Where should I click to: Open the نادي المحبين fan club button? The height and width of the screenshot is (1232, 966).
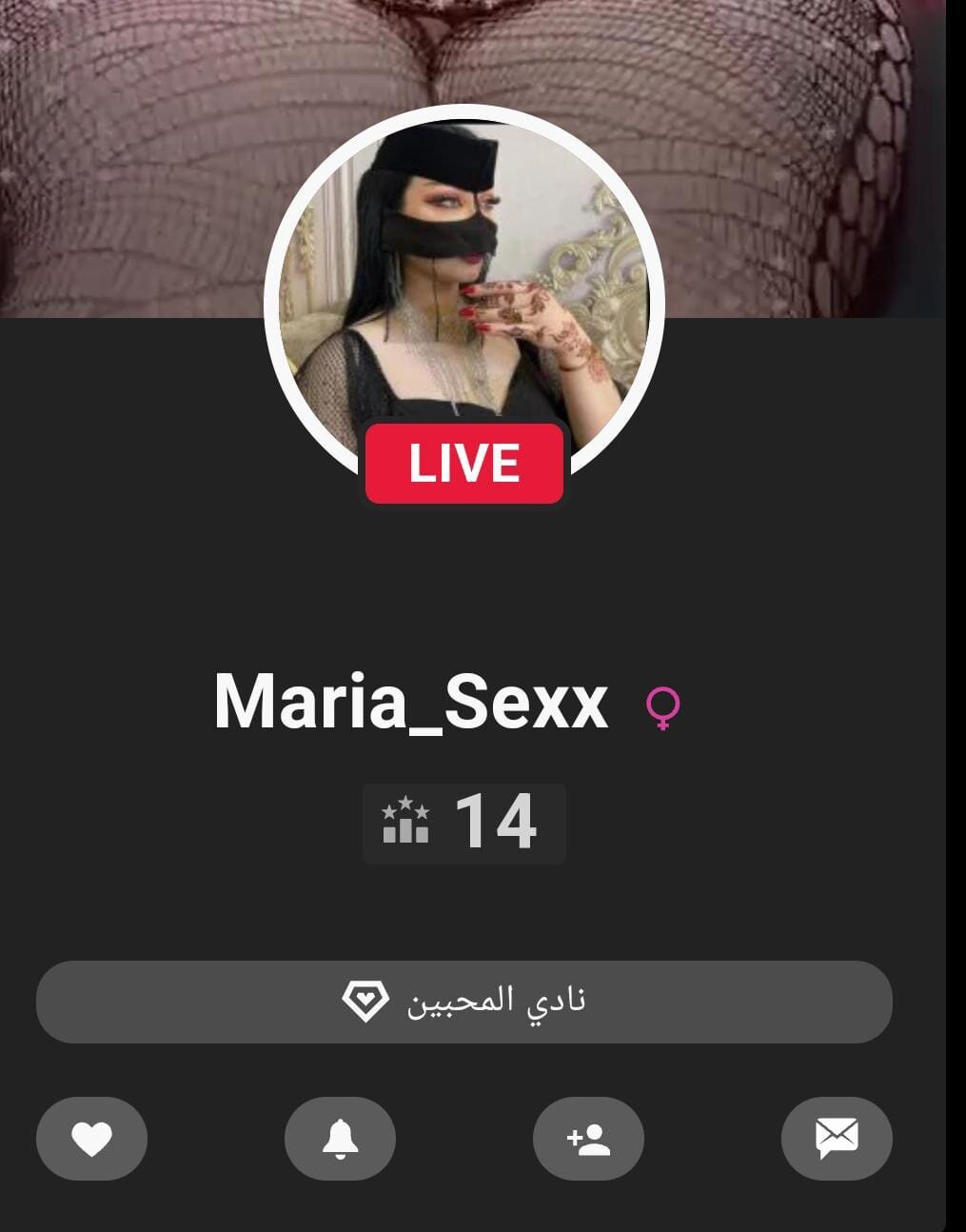click(463, 1002)
